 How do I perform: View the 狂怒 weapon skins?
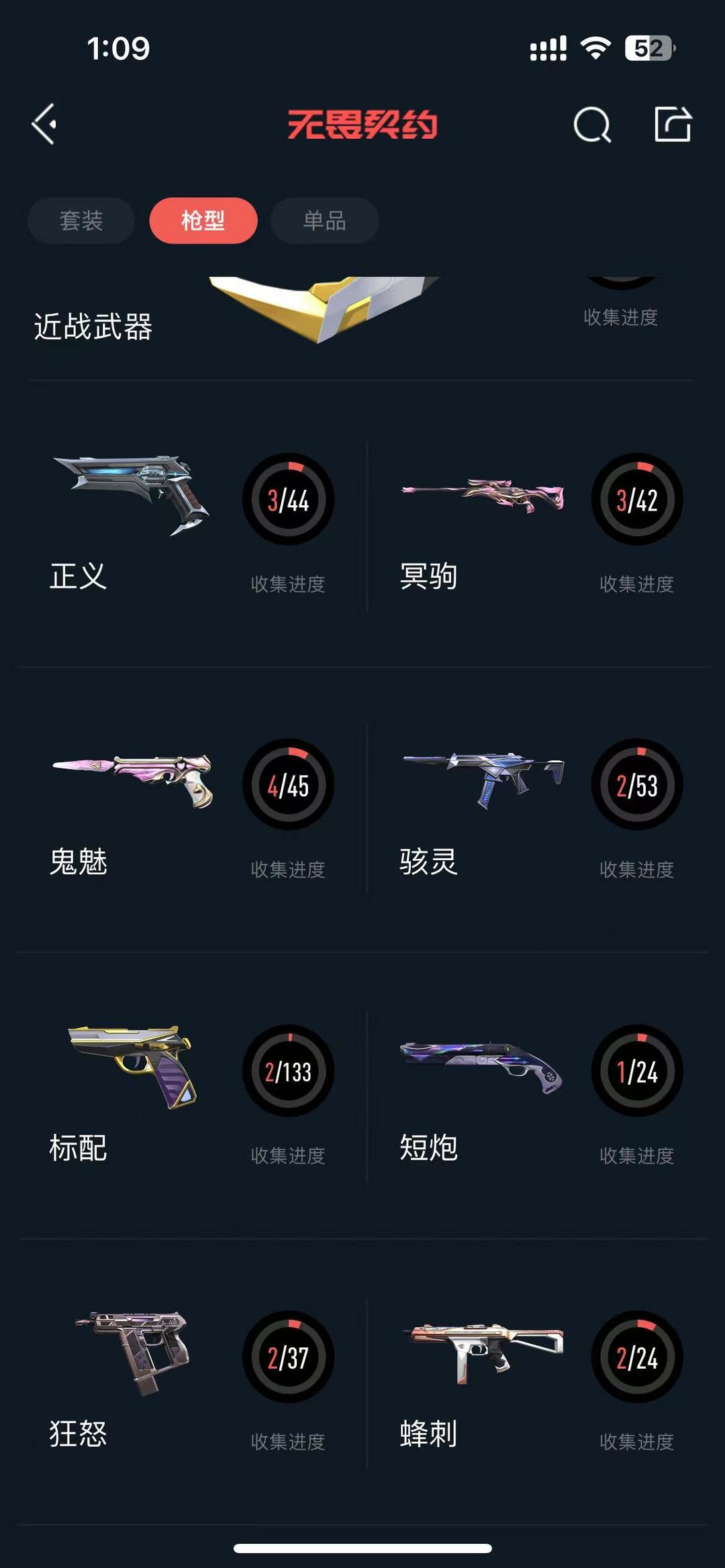[191, 1381]
